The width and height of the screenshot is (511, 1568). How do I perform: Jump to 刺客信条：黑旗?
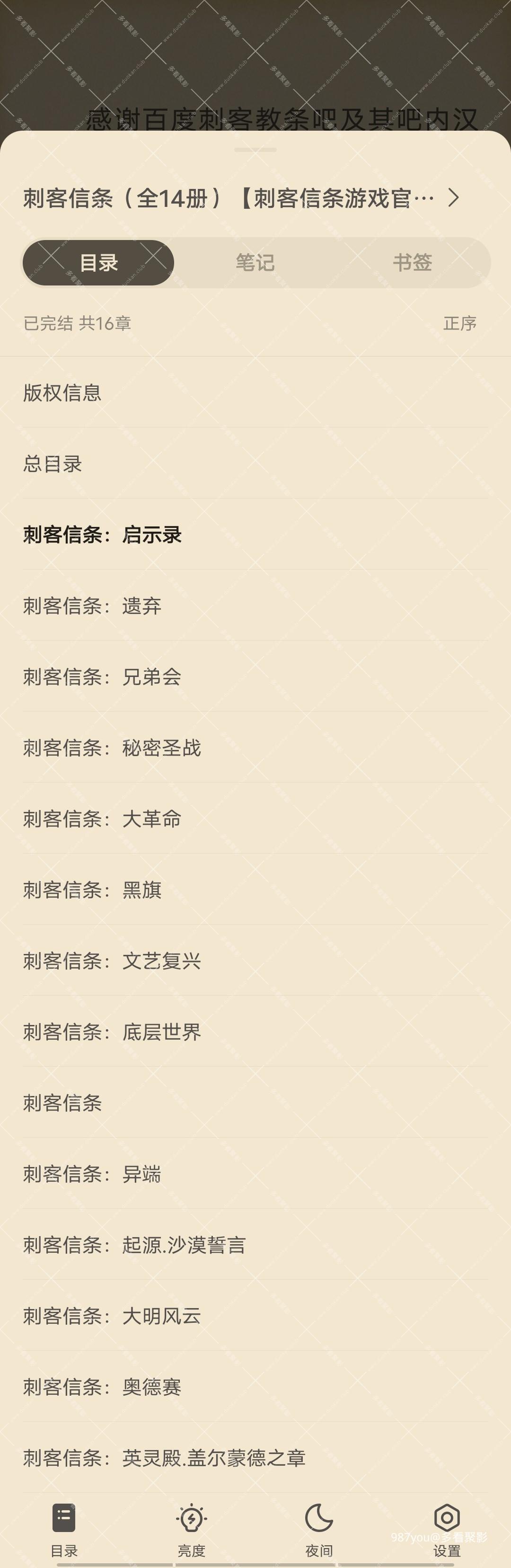(x=92, y=890)
